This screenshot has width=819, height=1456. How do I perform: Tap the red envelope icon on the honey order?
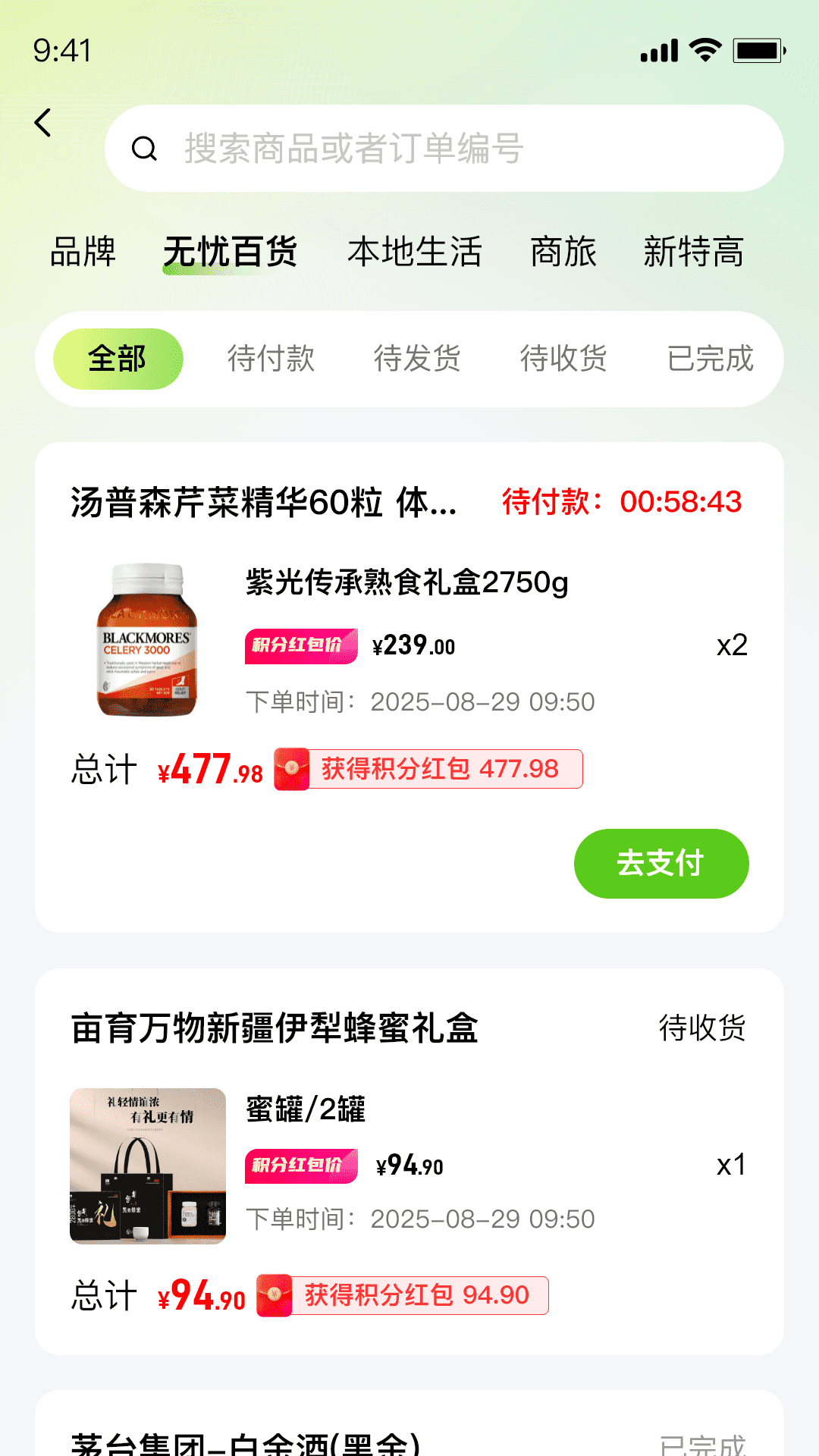tap(273, 1295)
